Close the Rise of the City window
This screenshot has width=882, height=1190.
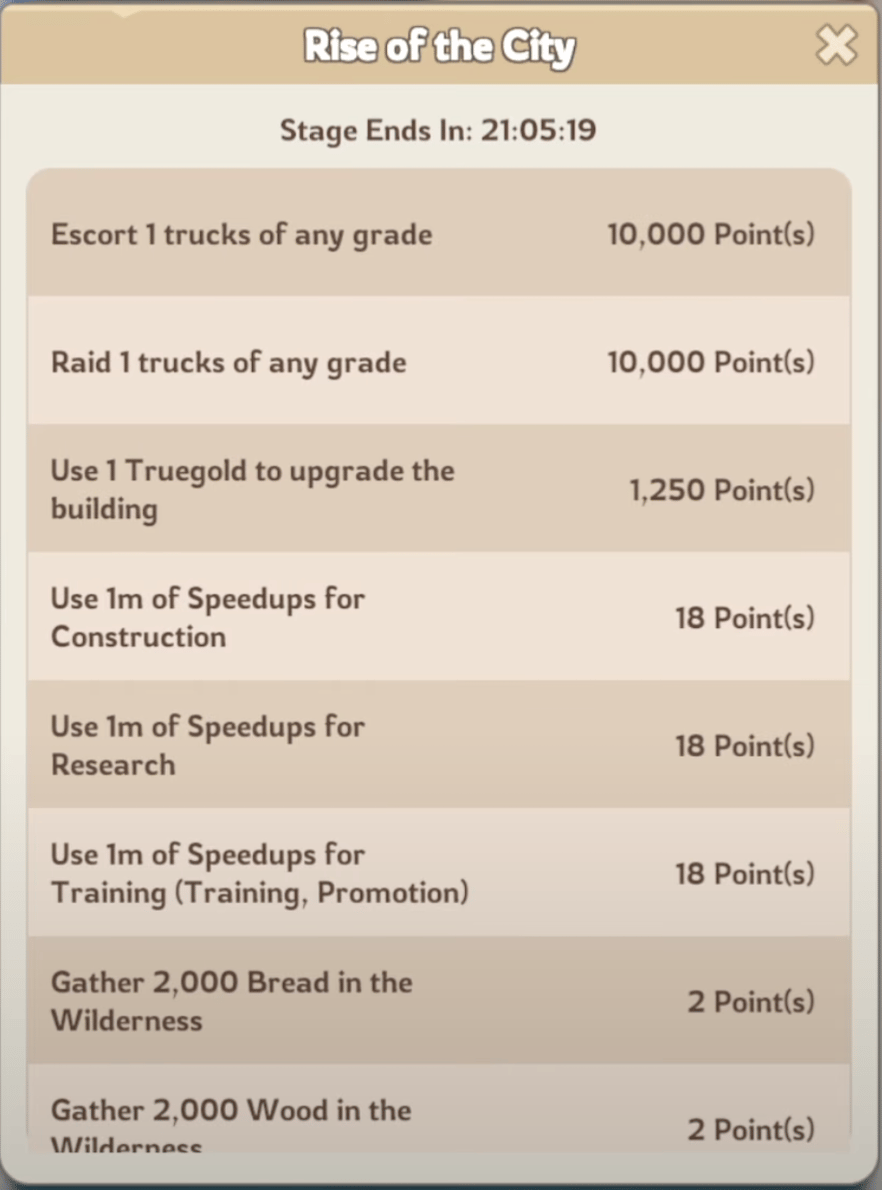pyautogui.click(x=836, y=46)
